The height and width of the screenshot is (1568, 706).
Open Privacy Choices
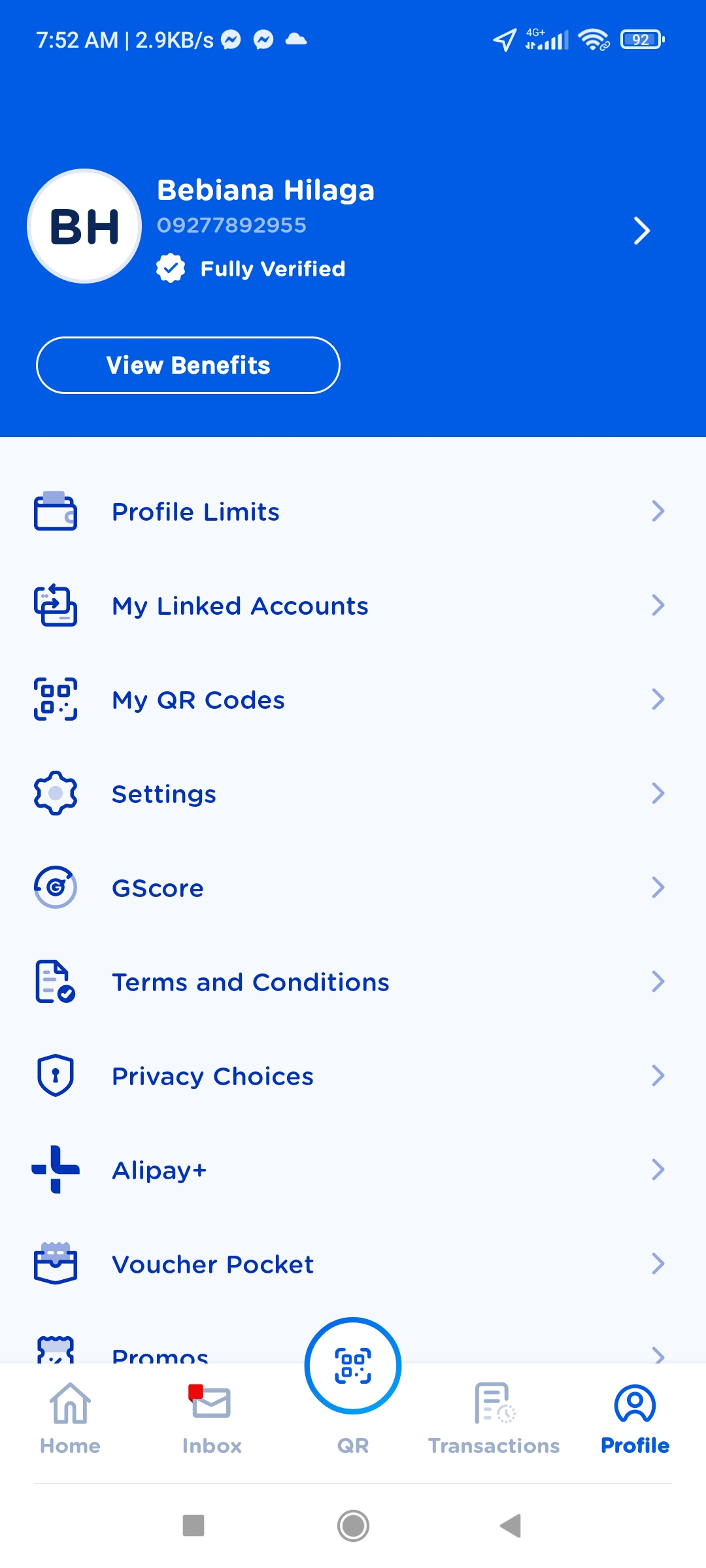[353, 1076]
